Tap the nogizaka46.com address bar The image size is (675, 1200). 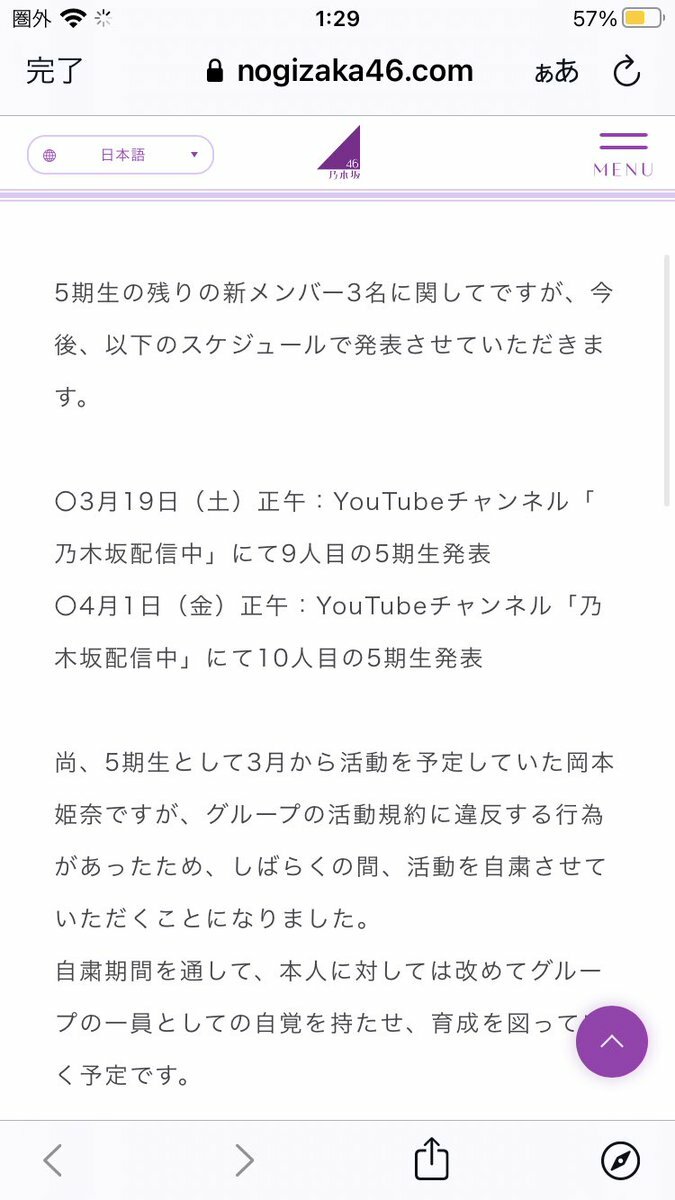click(x=339, y=71)
